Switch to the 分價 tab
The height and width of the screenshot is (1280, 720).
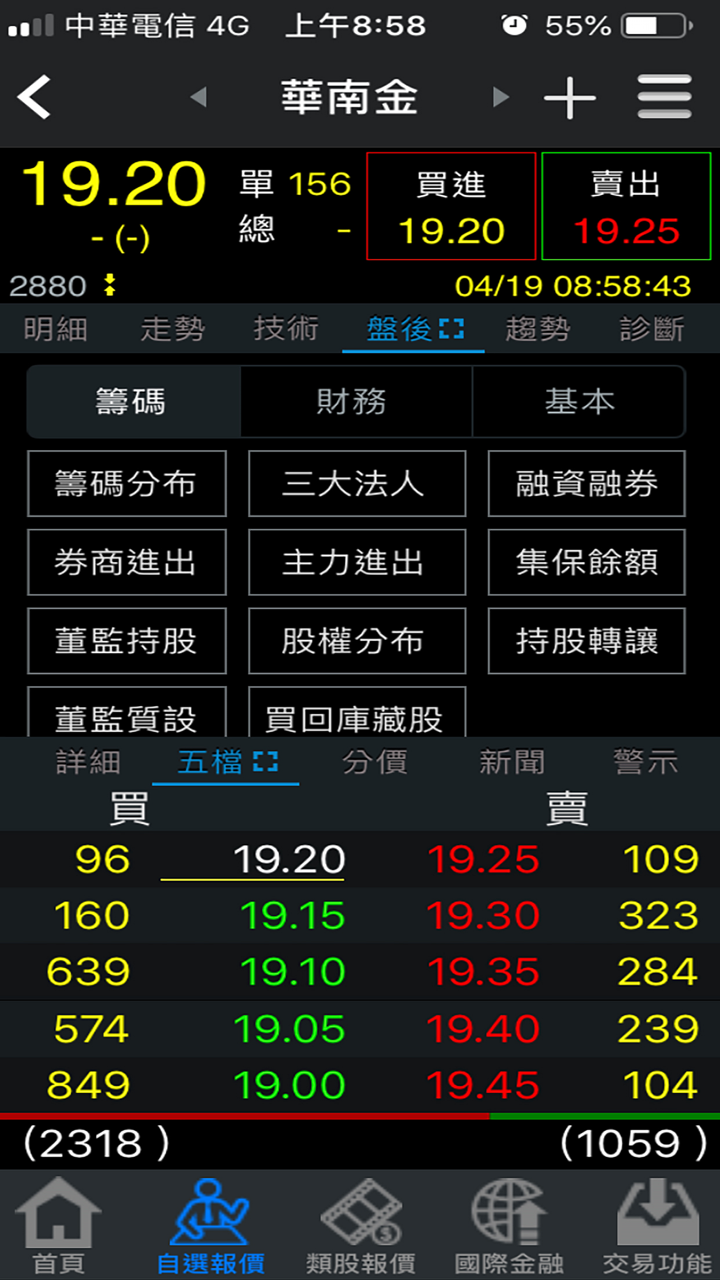(x=375, y=762)
